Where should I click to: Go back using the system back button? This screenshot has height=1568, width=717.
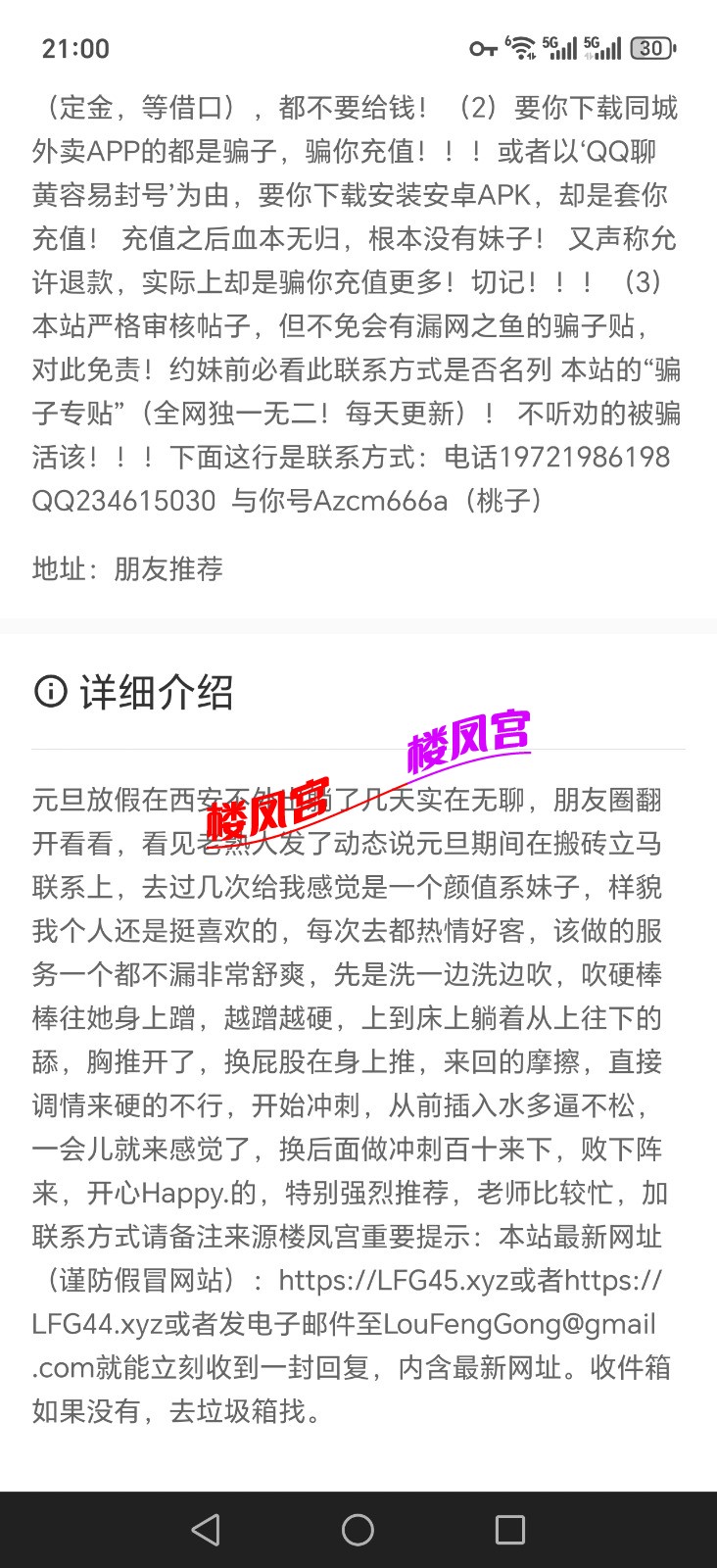click(206, 1530)
